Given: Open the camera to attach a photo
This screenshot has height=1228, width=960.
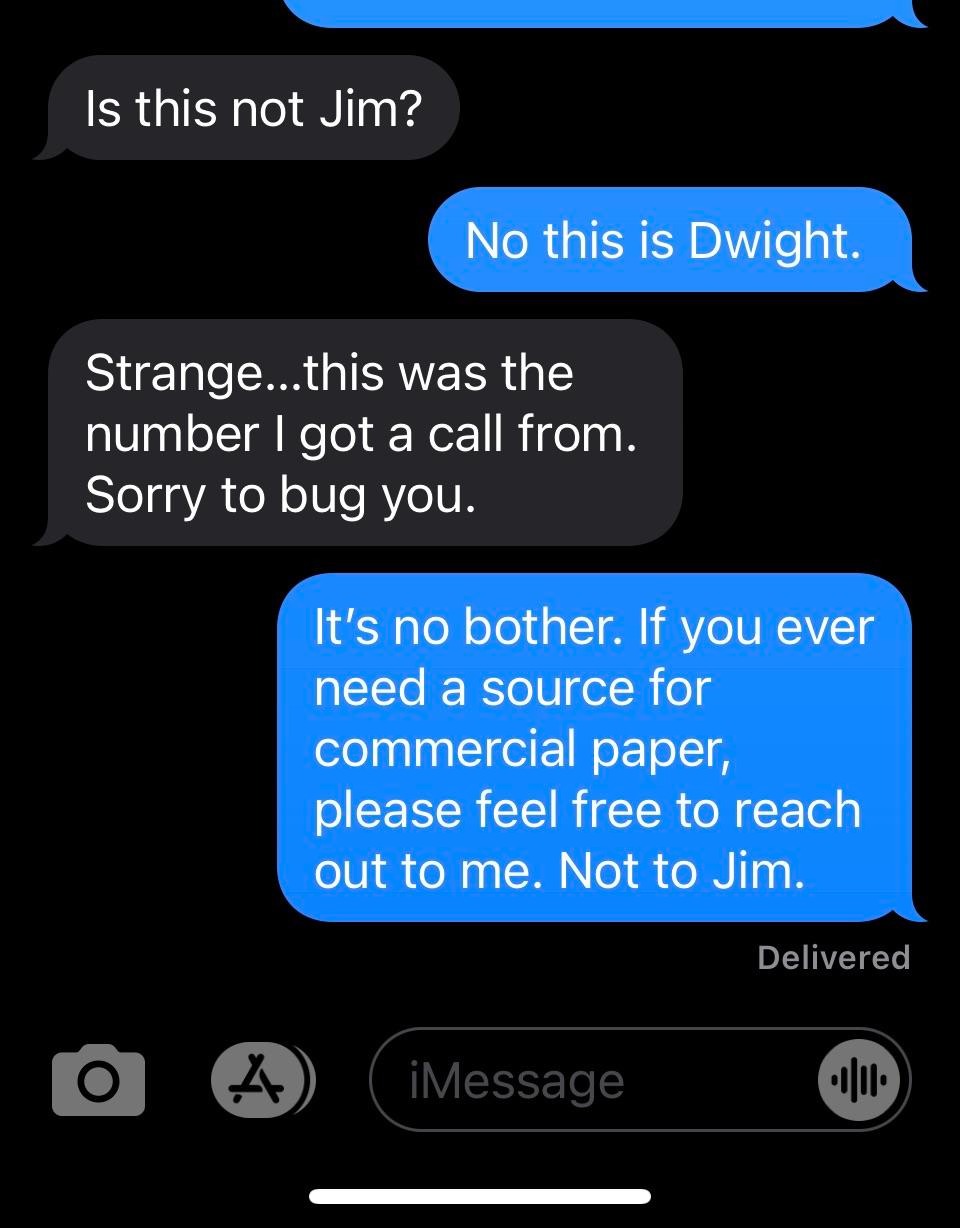Looking at the screenshot, I should pos(98,1080).
